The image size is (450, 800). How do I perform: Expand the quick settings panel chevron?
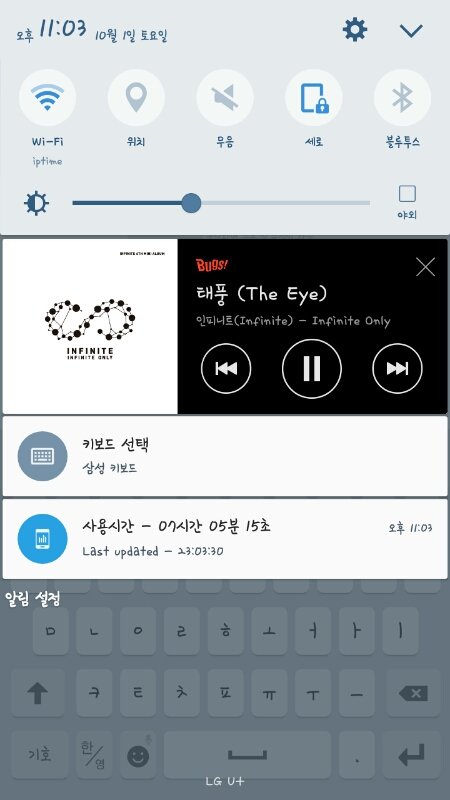(411, 31)
